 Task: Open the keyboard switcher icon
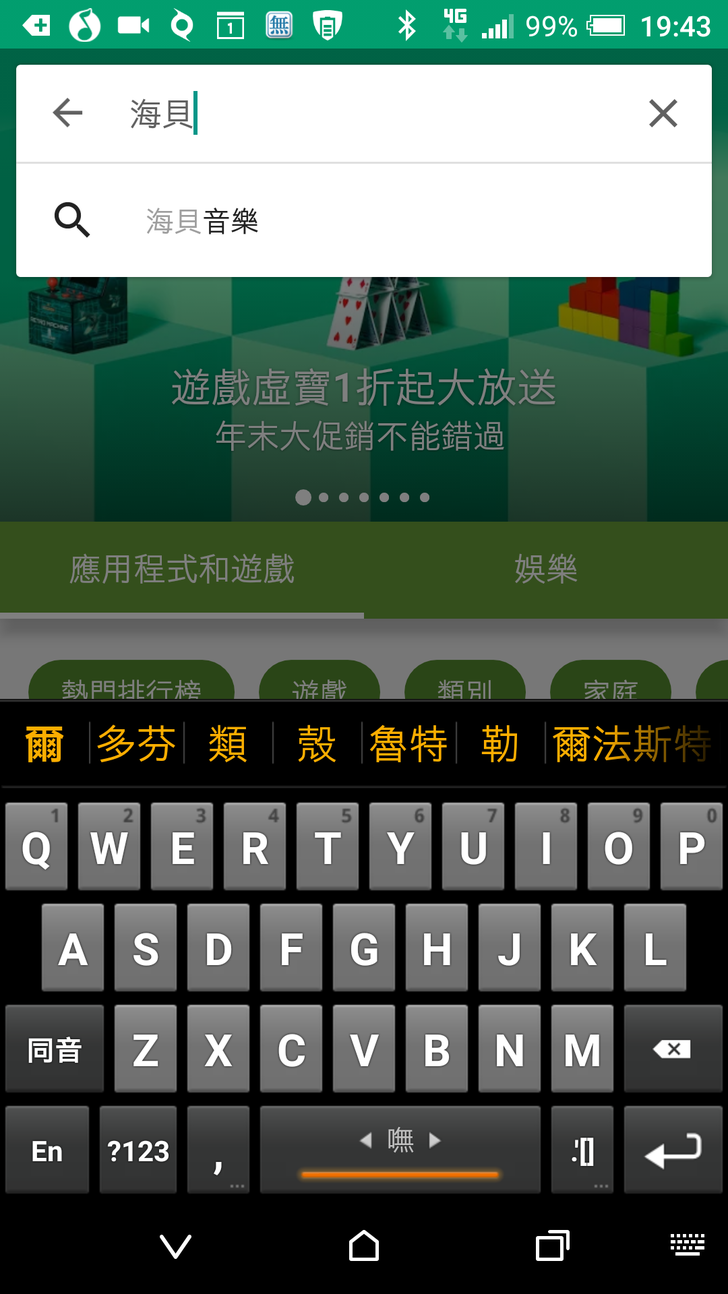tap(687, 1245)
